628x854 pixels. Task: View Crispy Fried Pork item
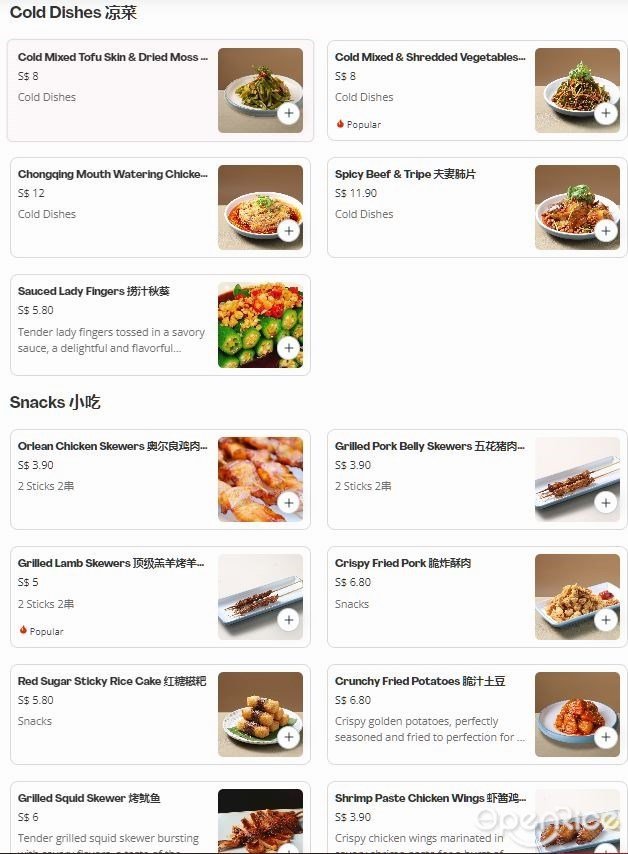[x=402, y=564]
